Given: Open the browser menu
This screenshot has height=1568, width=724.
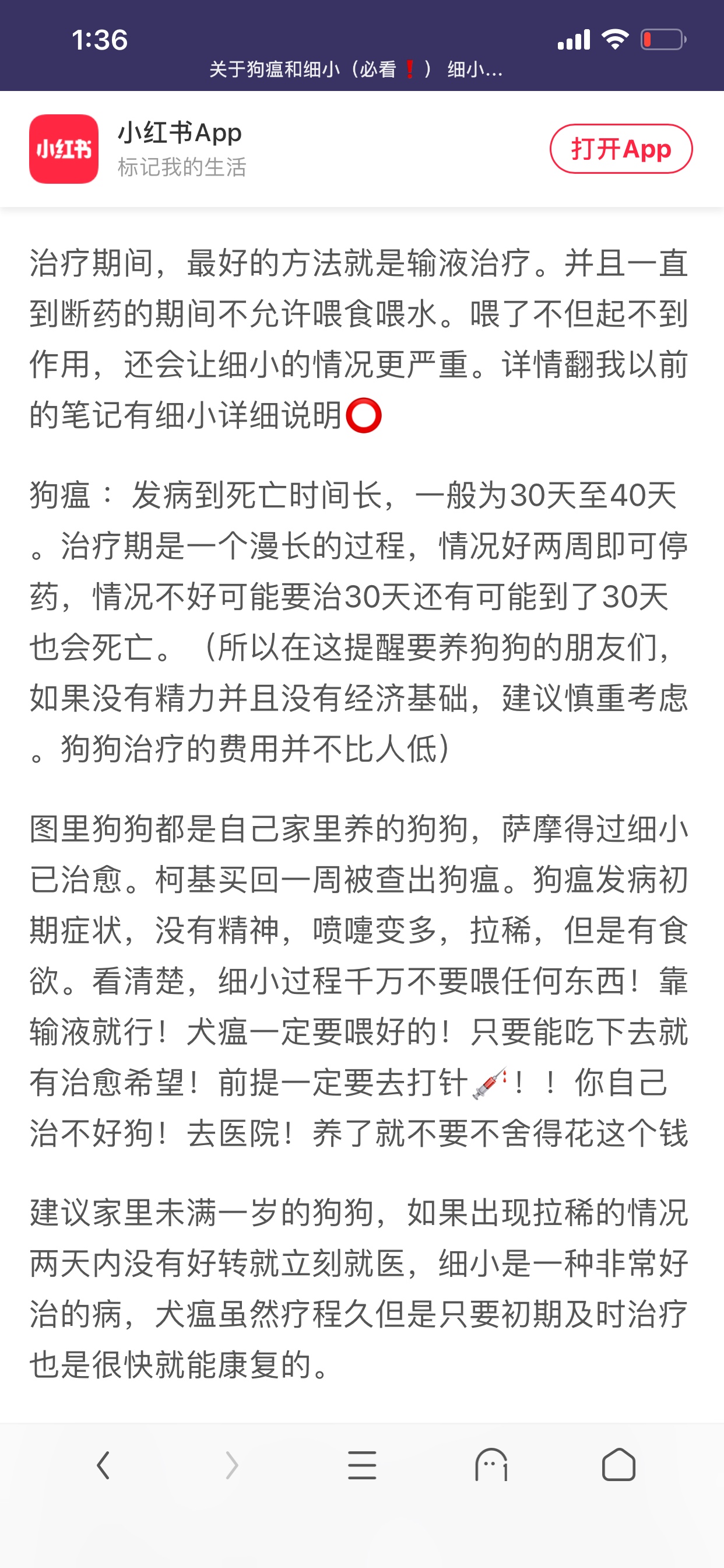Looking at the screenshot, I should click(x=362, y=1465).
